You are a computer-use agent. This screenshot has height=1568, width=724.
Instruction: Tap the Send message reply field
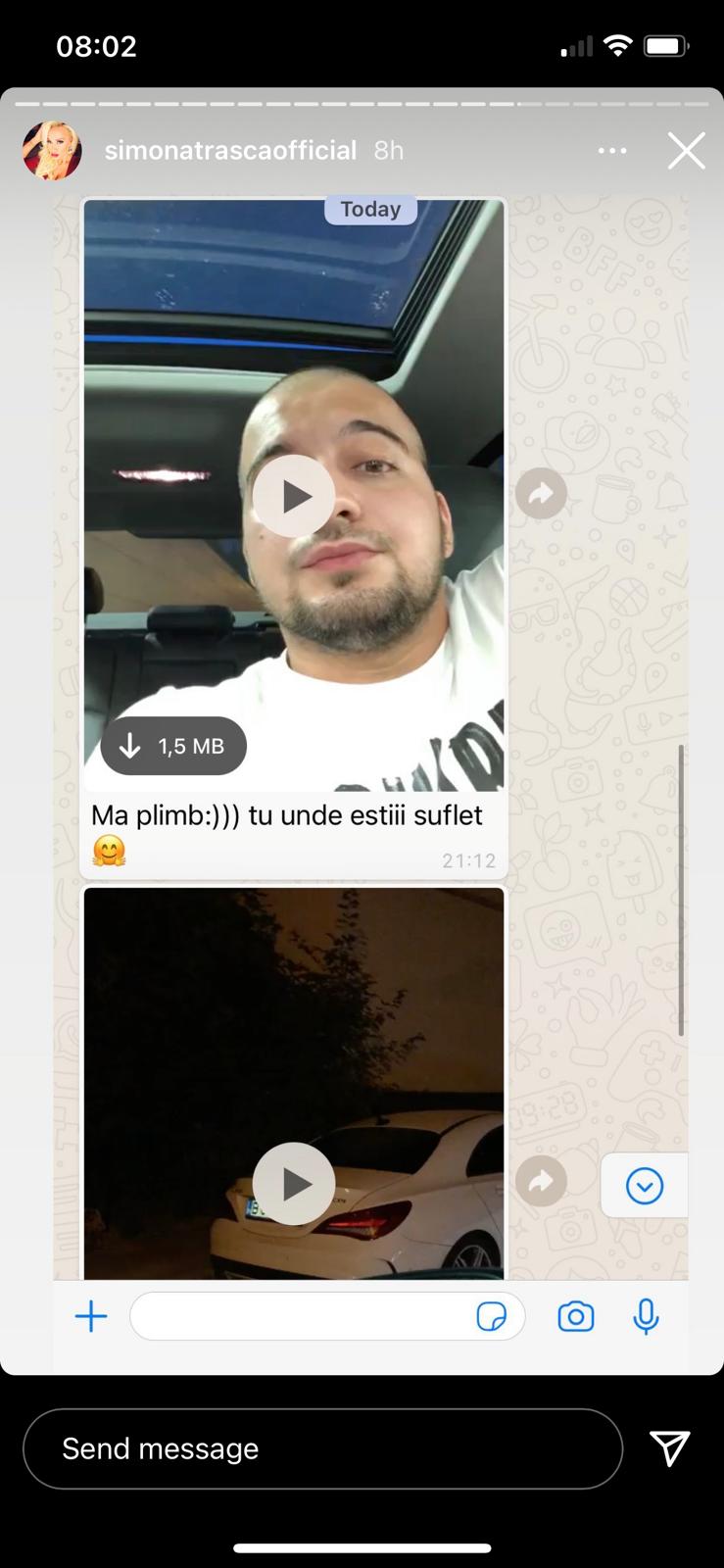click(x=322, y=1448)
